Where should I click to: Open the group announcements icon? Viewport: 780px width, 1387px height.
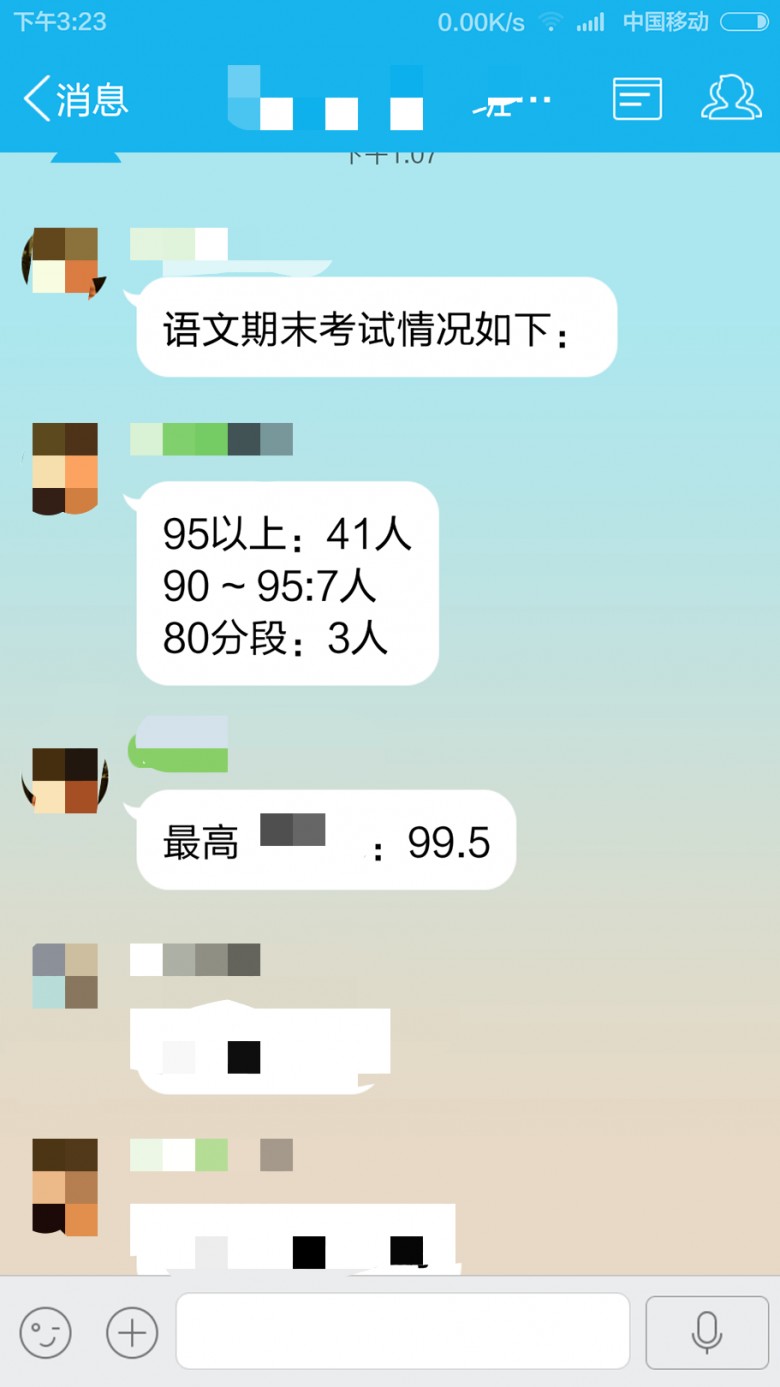(x=637, y=99)
